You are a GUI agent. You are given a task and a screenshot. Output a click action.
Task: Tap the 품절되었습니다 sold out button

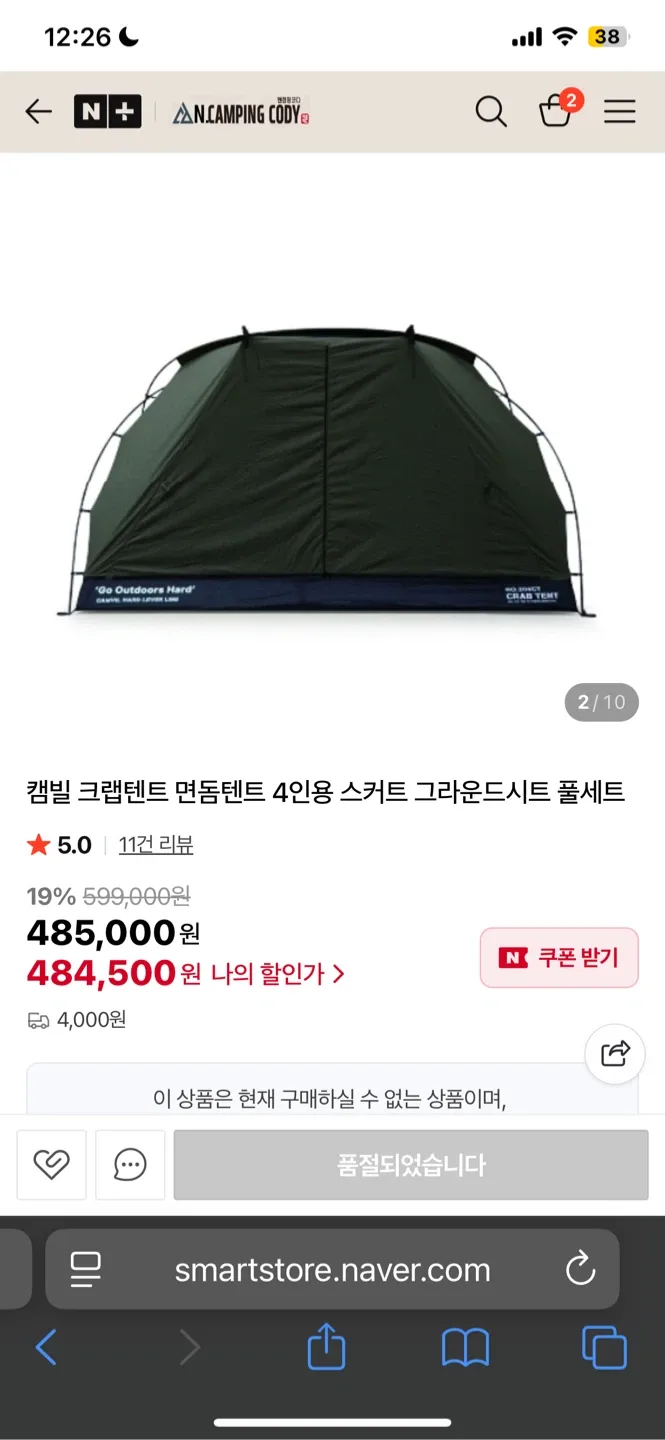pos(410,1165)
